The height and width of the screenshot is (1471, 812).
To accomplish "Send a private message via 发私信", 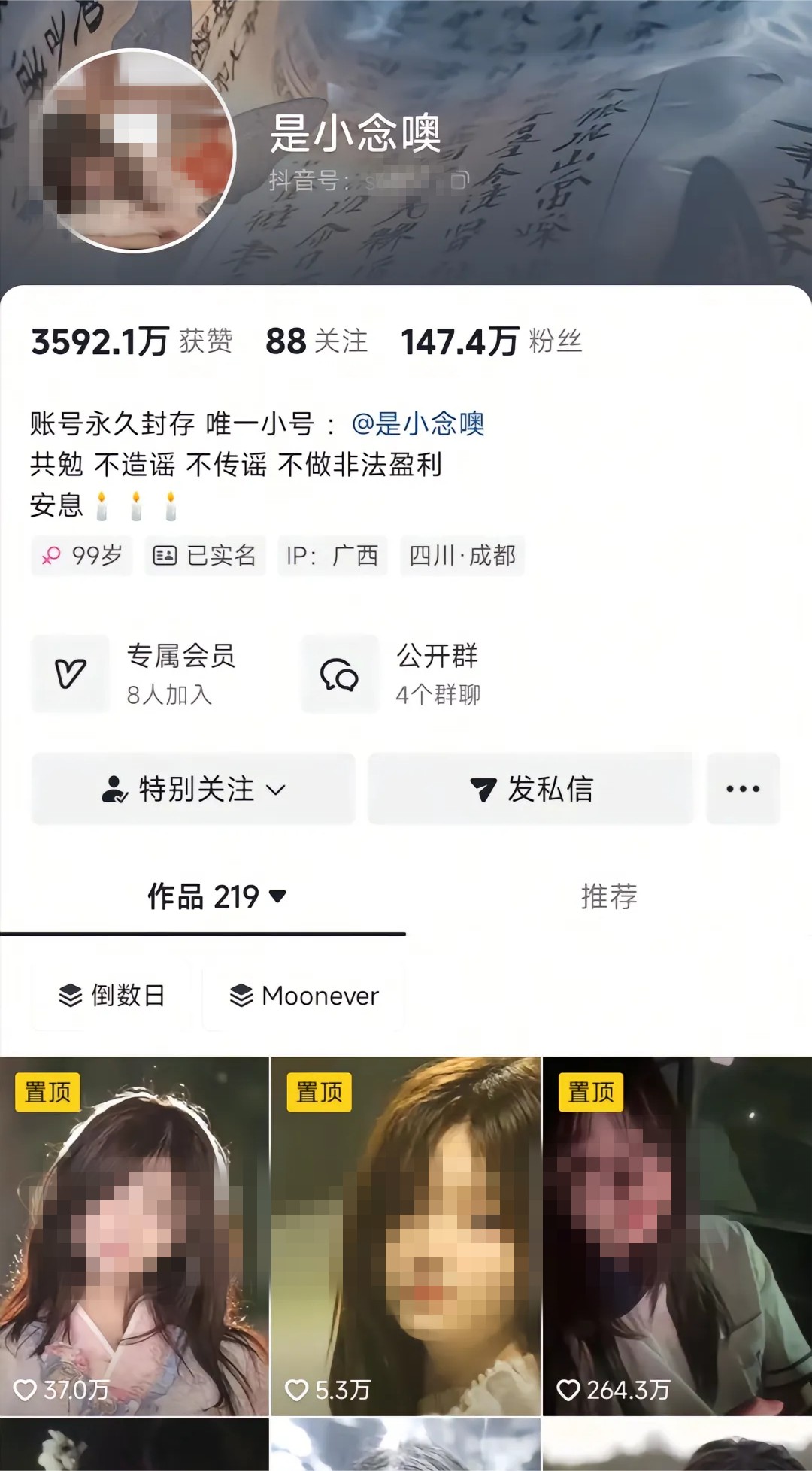I will point(531,789).
